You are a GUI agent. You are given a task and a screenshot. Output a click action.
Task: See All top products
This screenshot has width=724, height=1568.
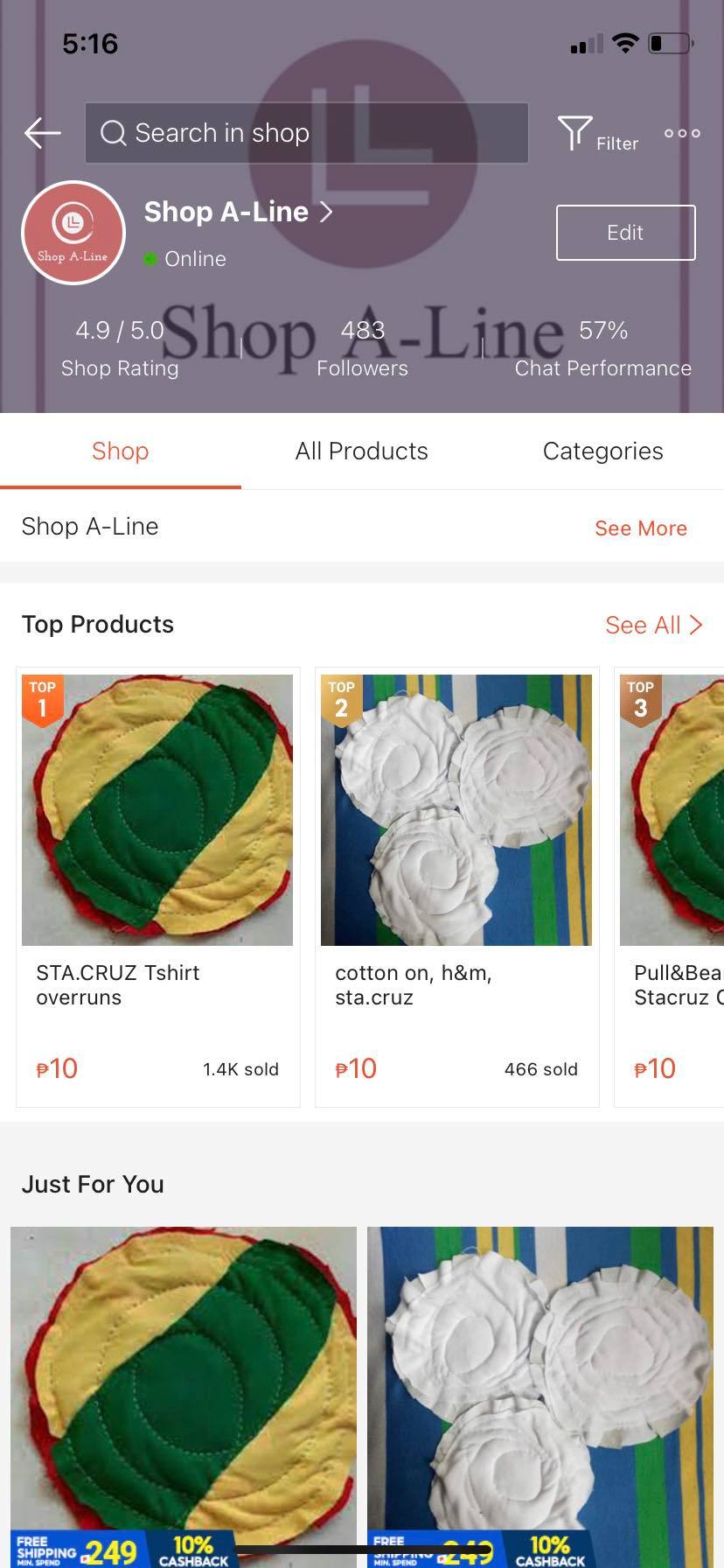652,625
